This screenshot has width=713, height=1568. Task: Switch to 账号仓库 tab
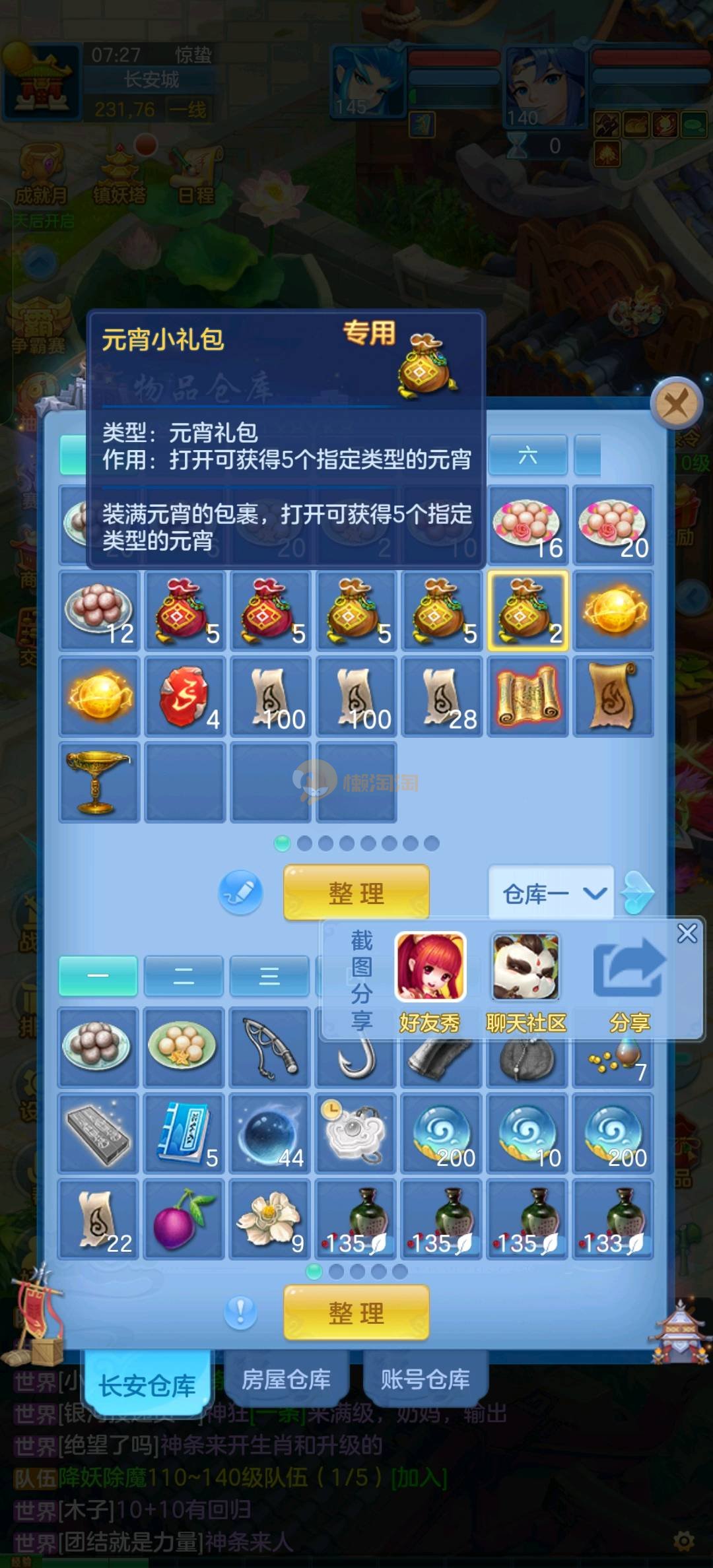click(x=425, y=1379)
